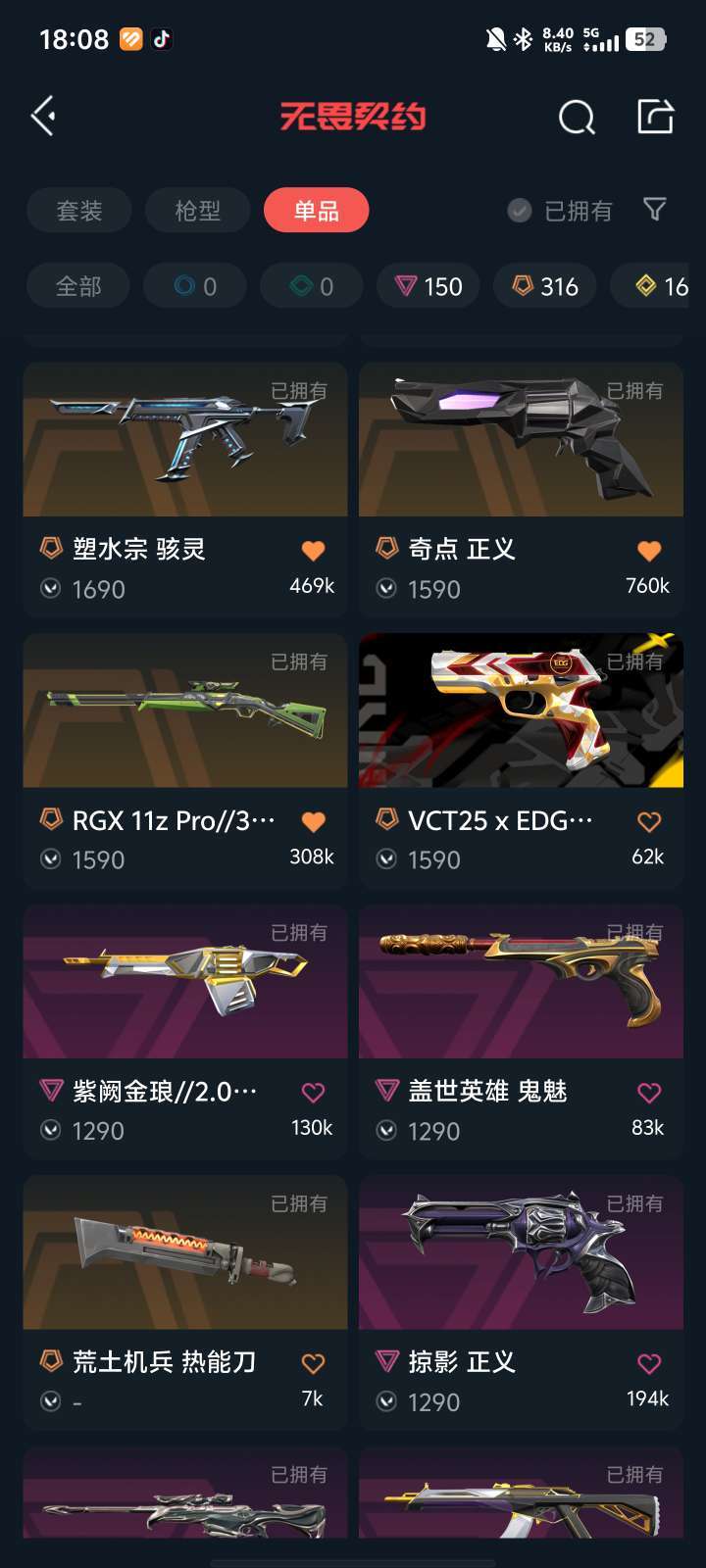Viewport: 706px width, 1568px height.
Task: Open the filter funnel icon
Action: tap(654, 209)
